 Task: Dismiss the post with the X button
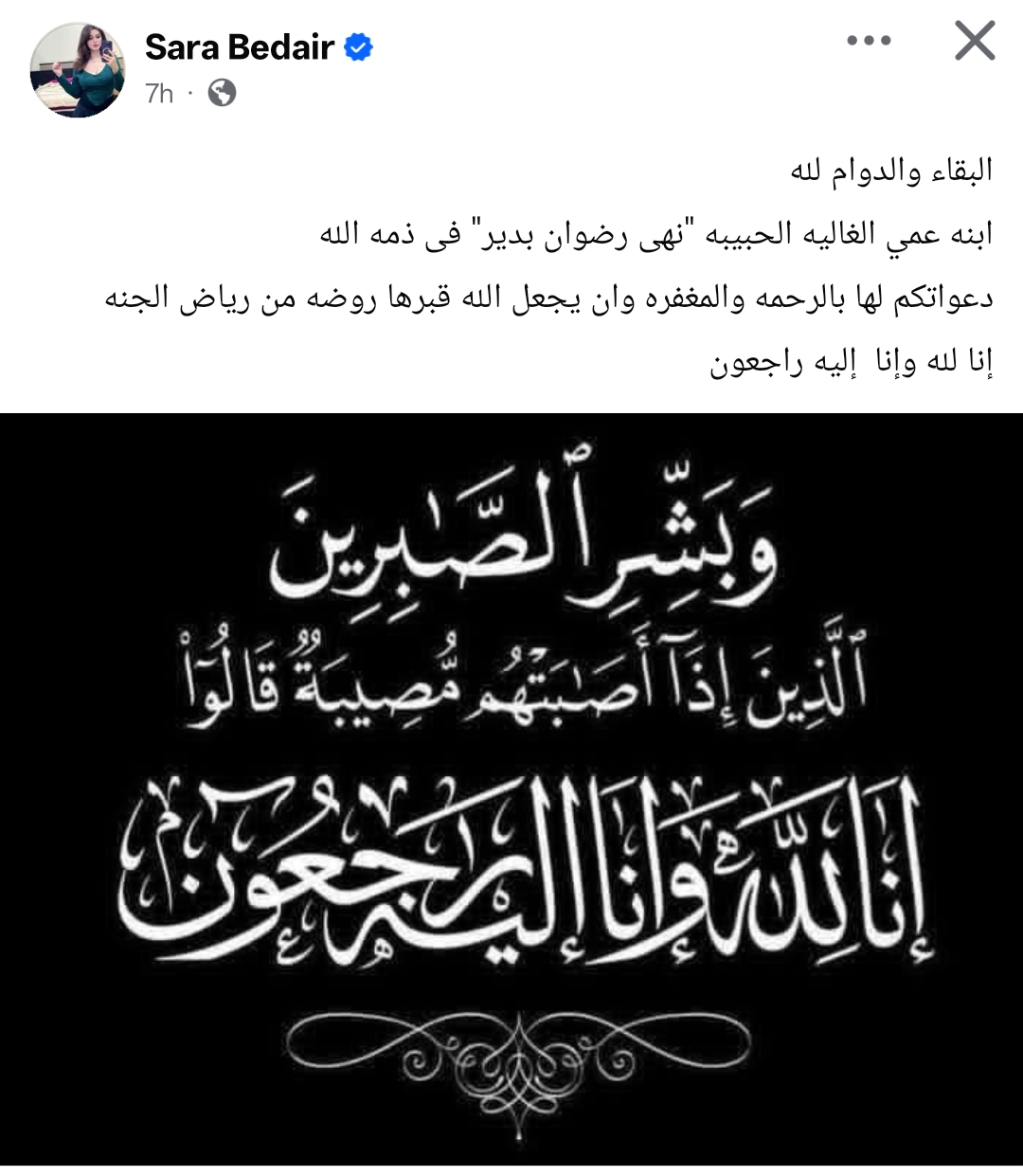pyautogui.click(x=974, y=41)
